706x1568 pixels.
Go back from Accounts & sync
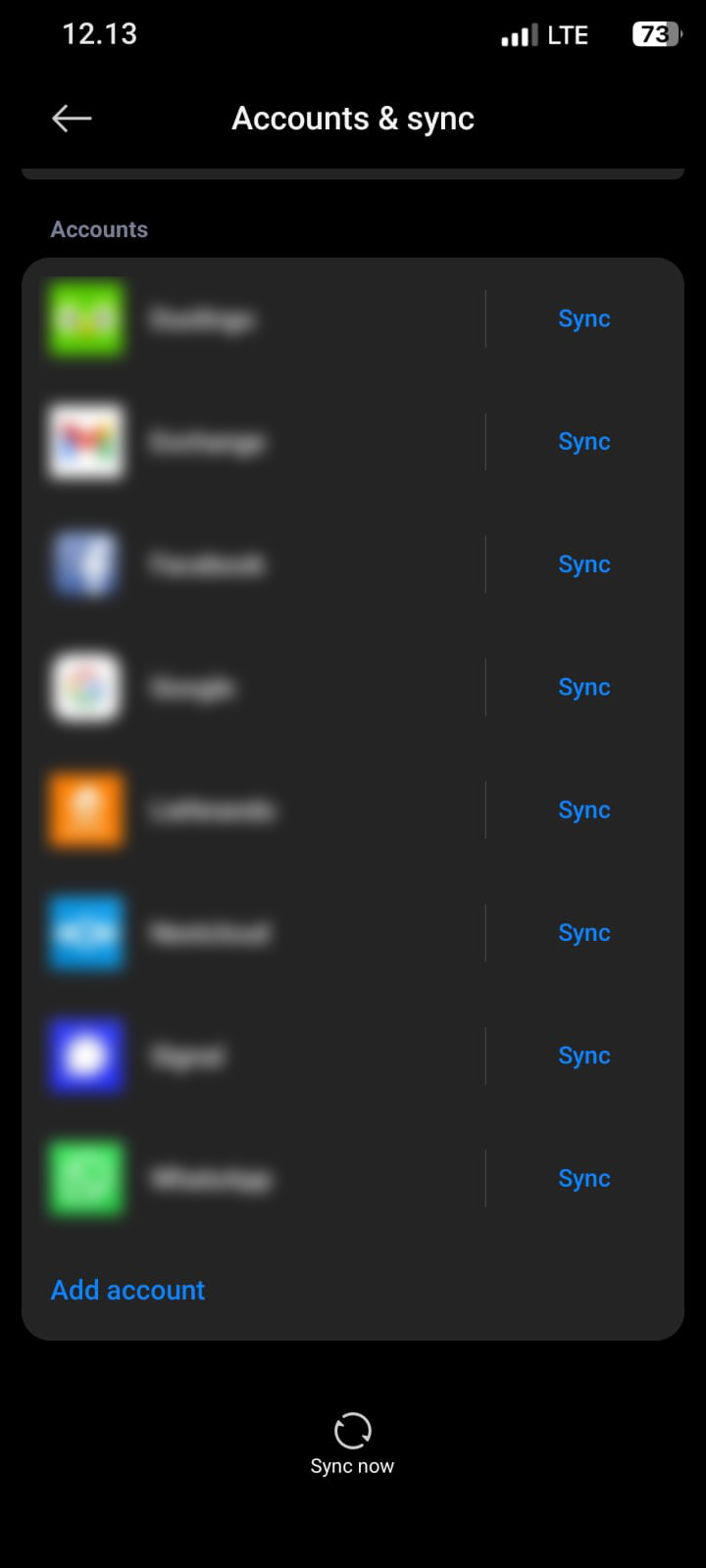[72, 119]
